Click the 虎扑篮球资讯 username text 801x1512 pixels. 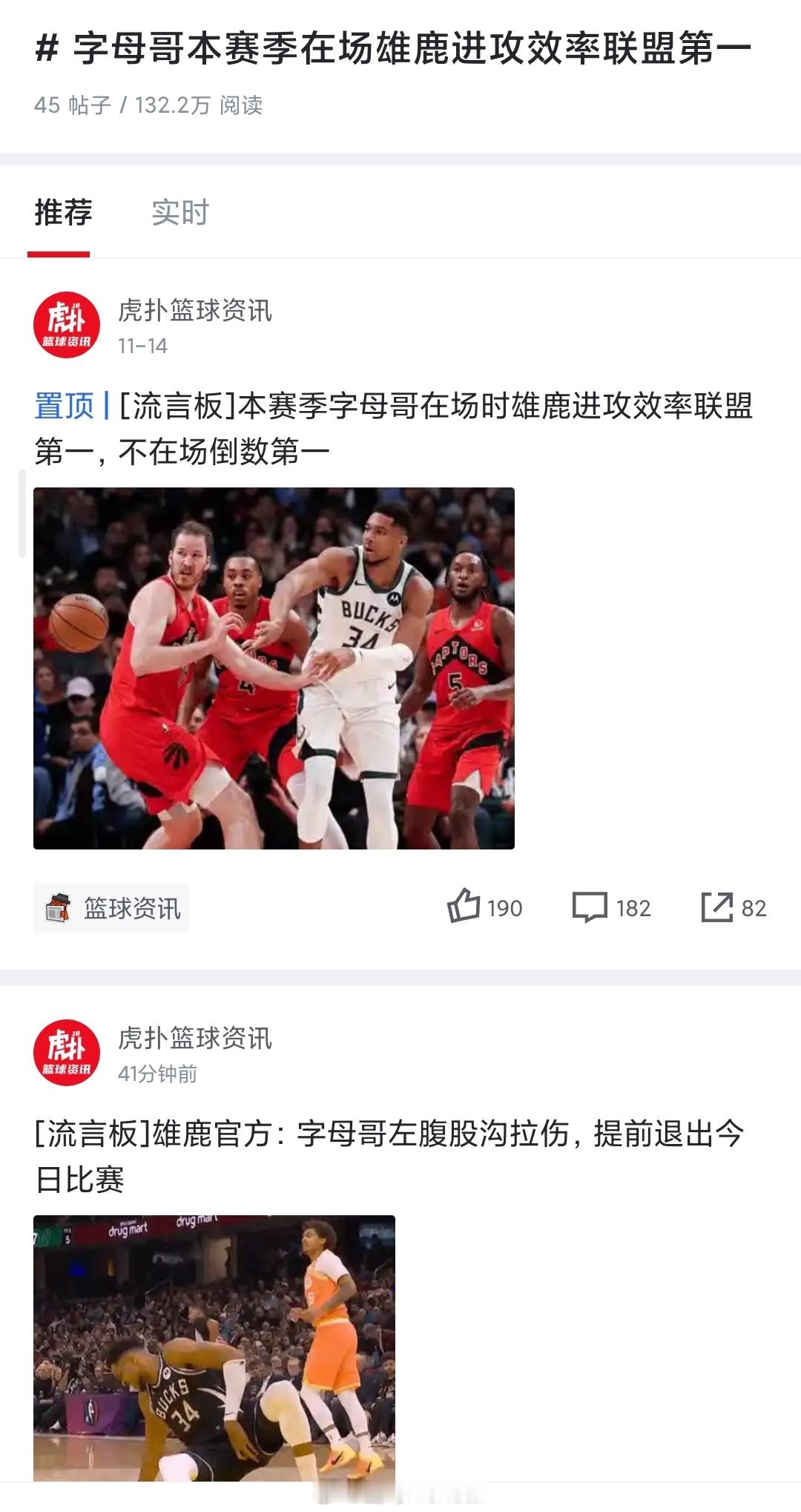[x=195, y=312]
